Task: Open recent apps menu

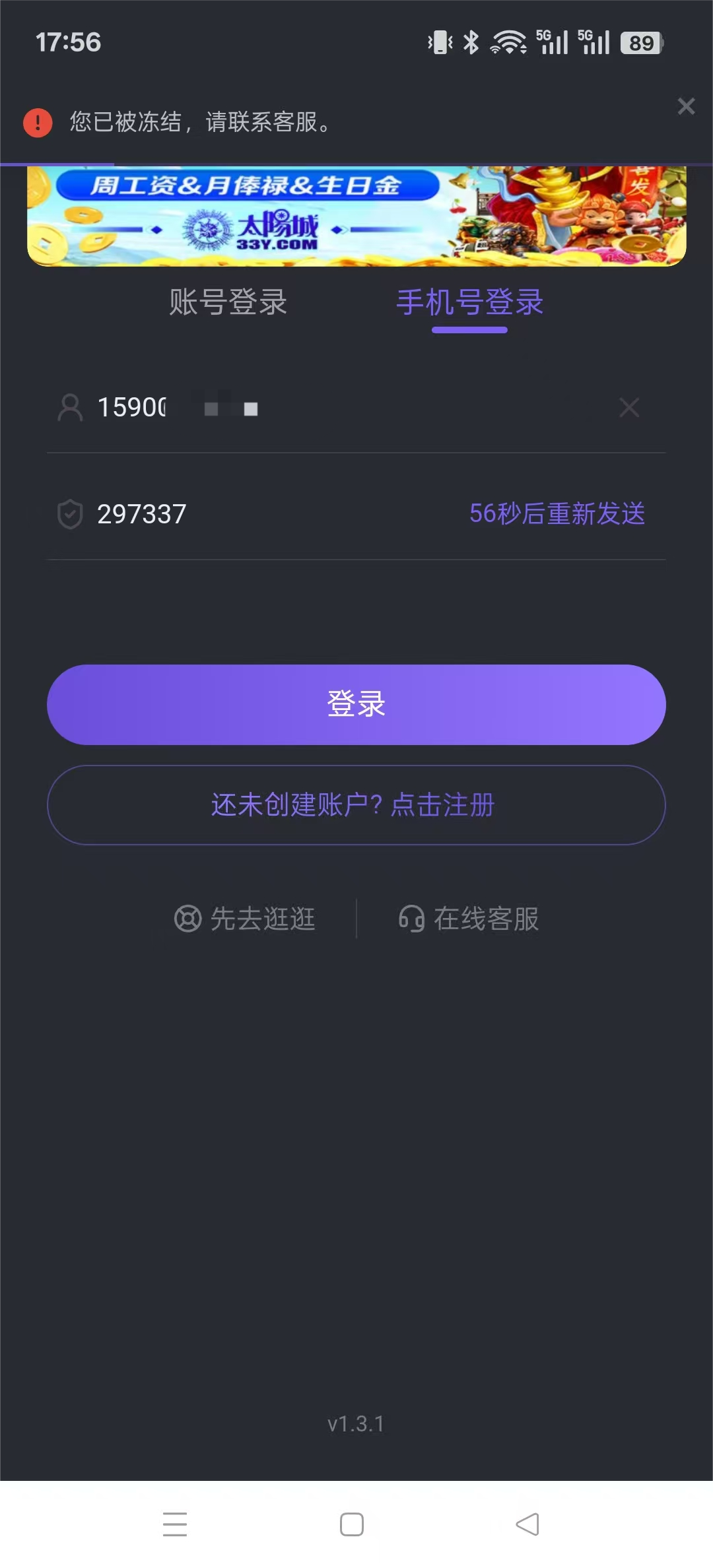Action: (175, 1524)
